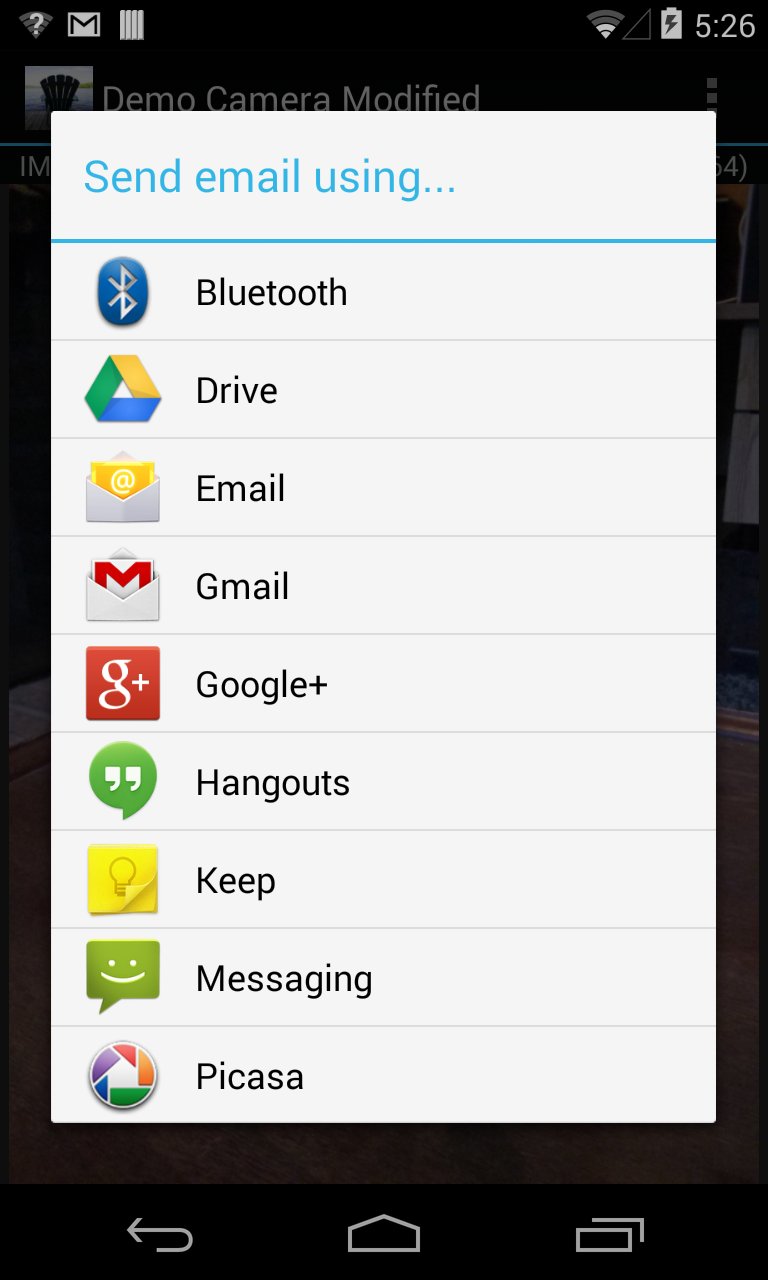Return to the home screen
Image resolution: width=768 pixels, height=1280 pixels.
[x=384, y=1235]
